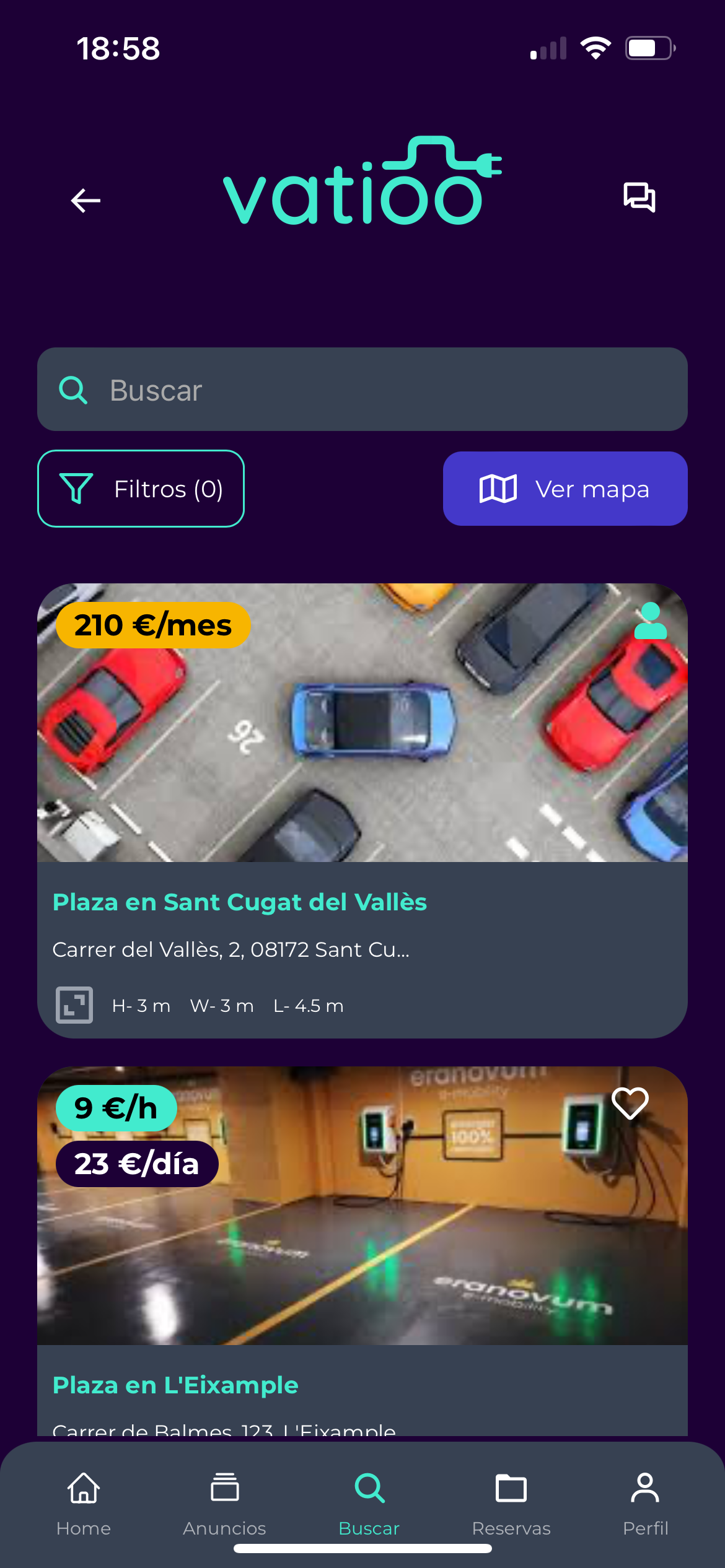The image size is (725, 1568).
Task: Open Filtros (0) filter options
Action: [x=141, y=489]
